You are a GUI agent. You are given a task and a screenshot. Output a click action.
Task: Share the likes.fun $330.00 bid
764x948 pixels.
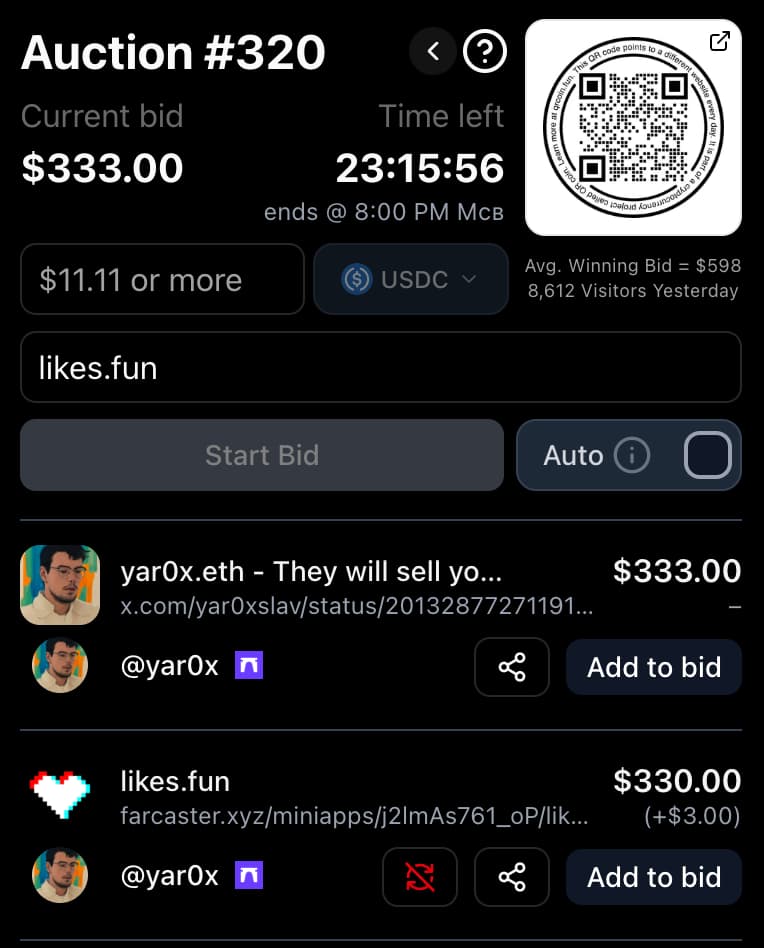(511, 877)
